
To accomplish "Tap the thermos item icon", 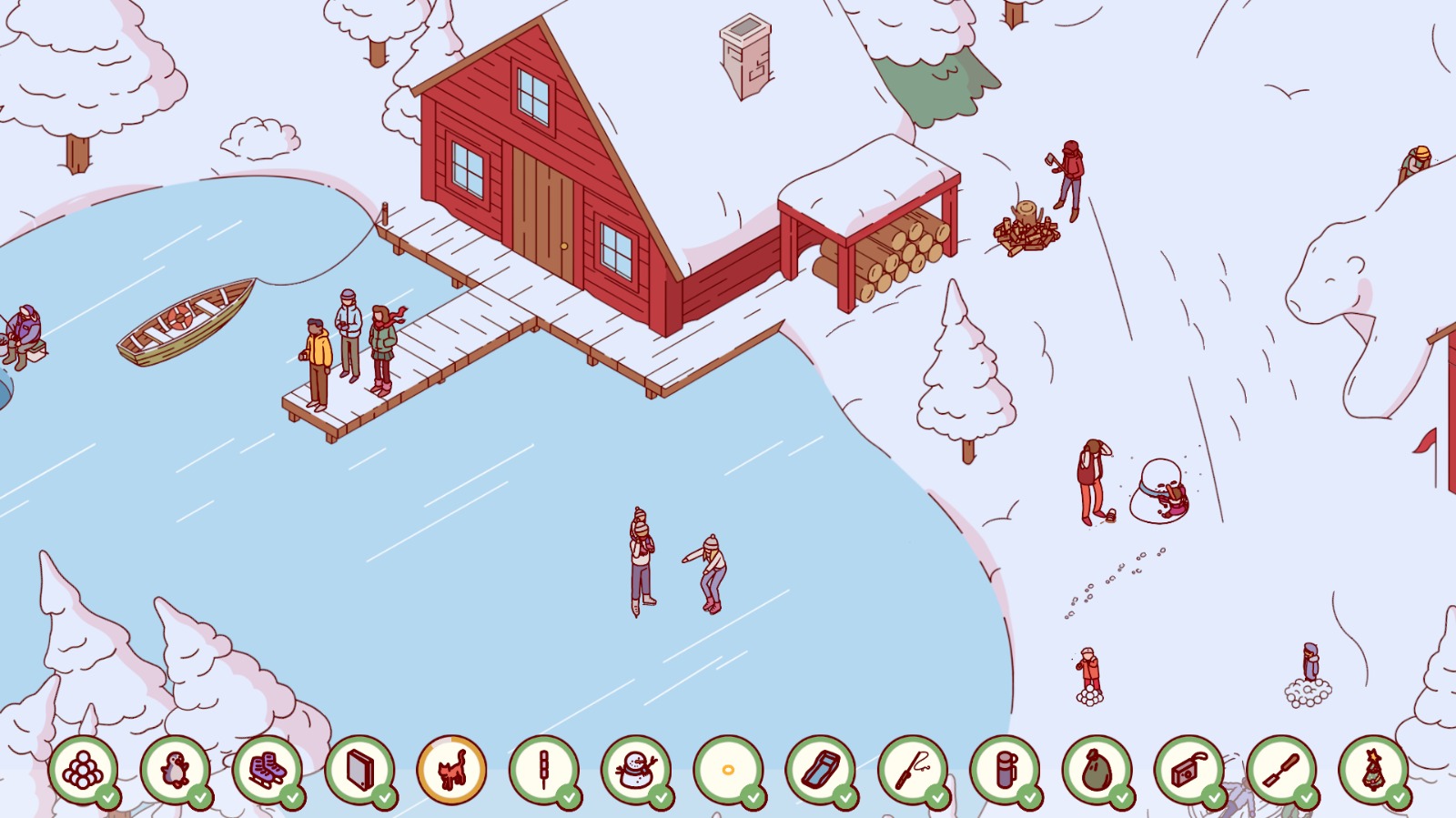I will (1005, 771).
